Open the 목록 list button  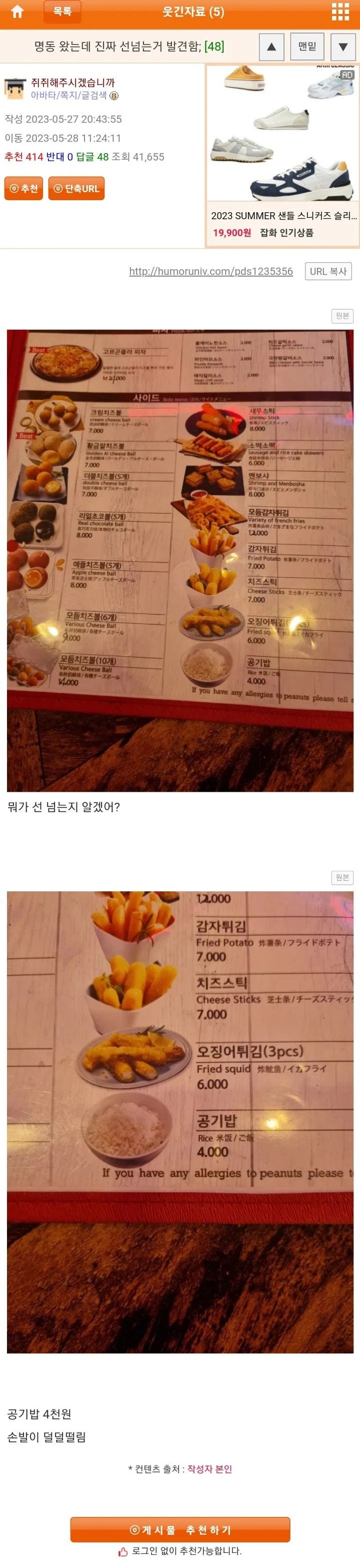pyautogui.click(x=62, y=12)
